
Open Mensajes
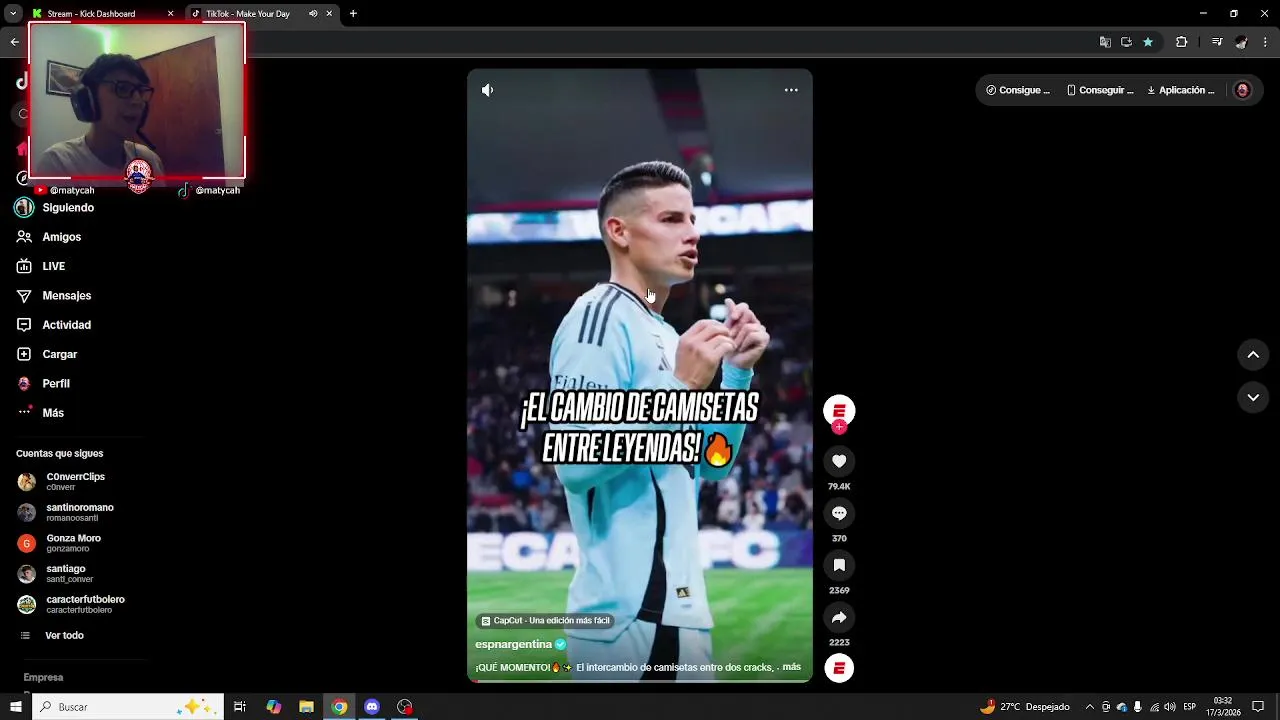tap(66, 296)
